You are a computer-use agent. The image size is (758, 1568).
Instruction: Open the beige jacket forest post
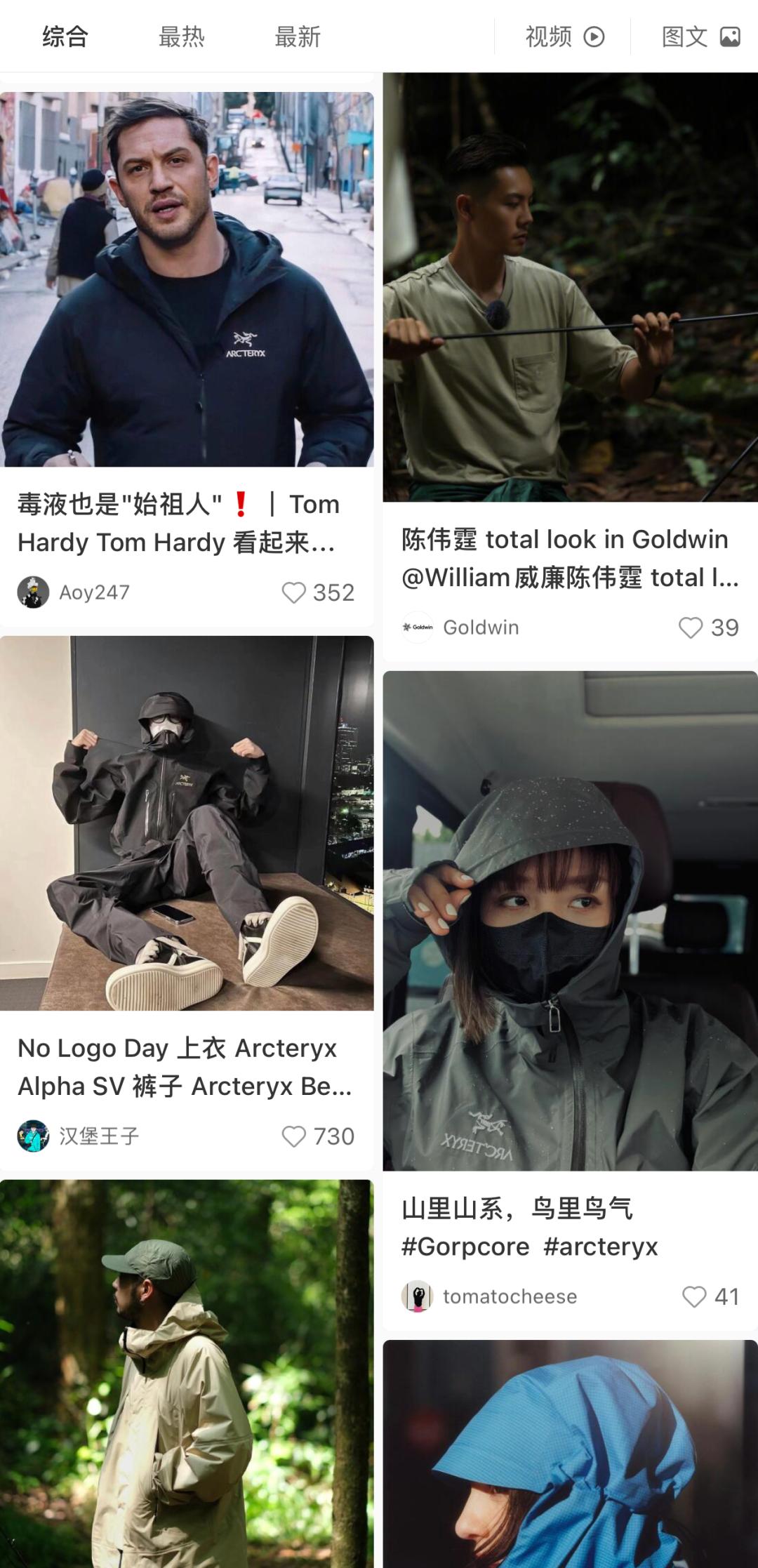[187, 1376]
